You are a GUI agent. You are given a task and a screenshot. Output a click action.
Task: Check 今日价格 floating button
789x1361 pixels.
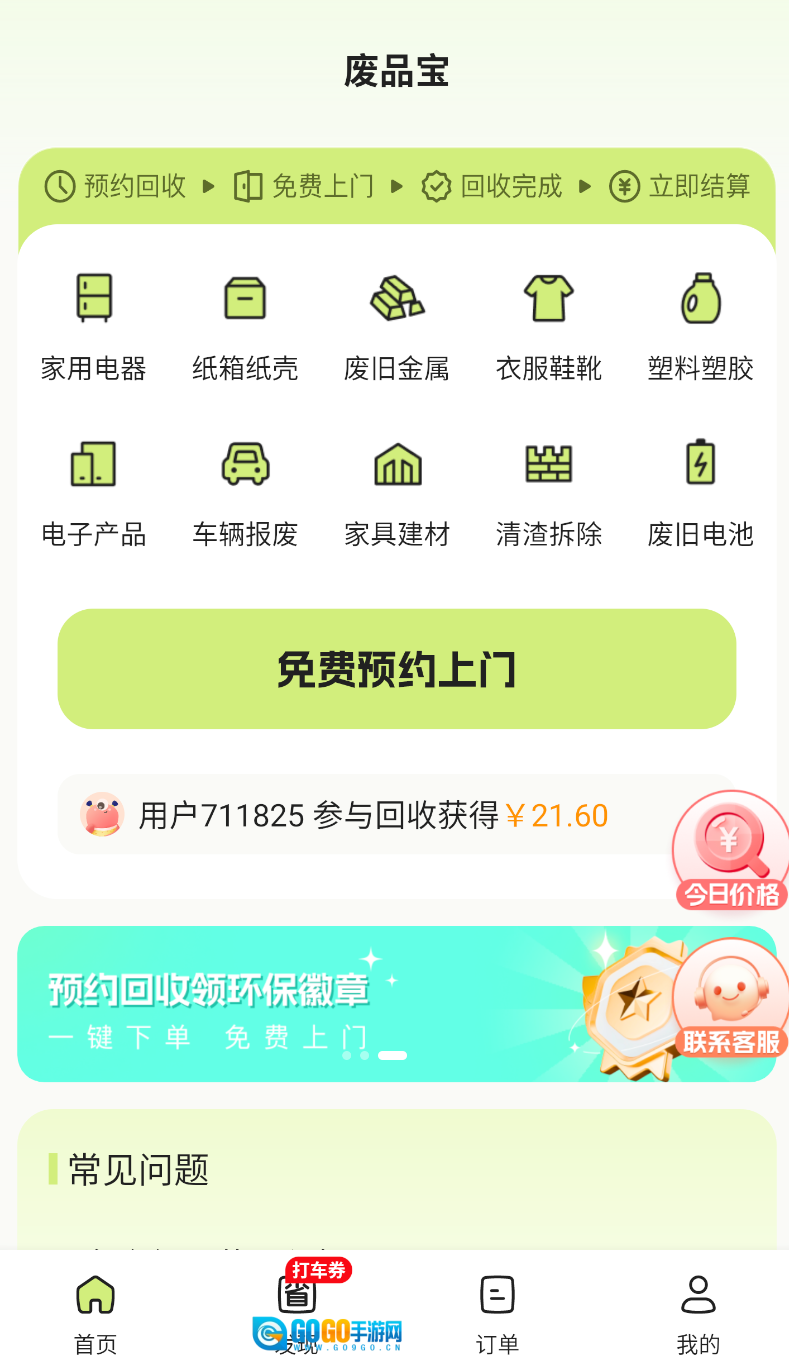pos(730,850)
